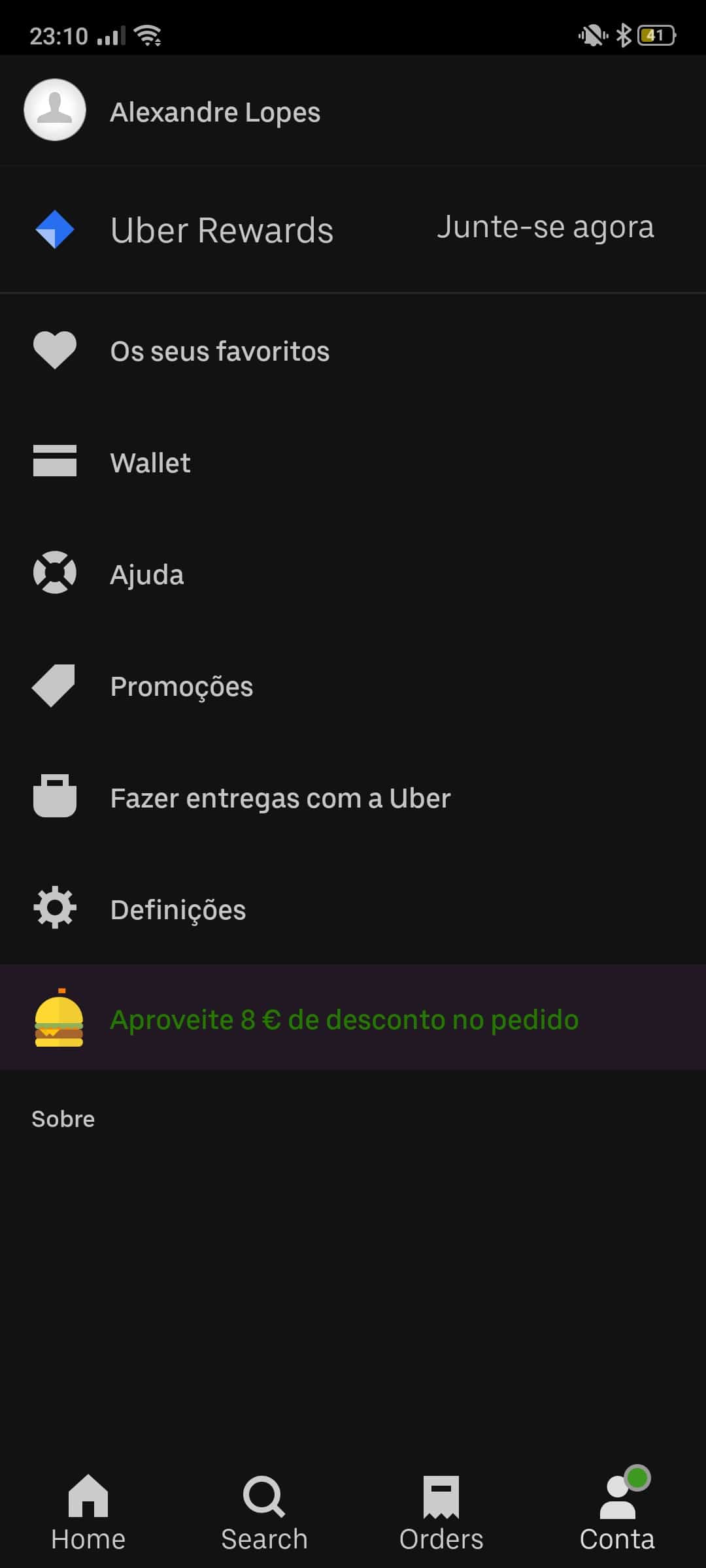Tap the Promoções tag icon
Image resolution: width=706 pixels, height=1568 pixels.
[x=54, y=685]
